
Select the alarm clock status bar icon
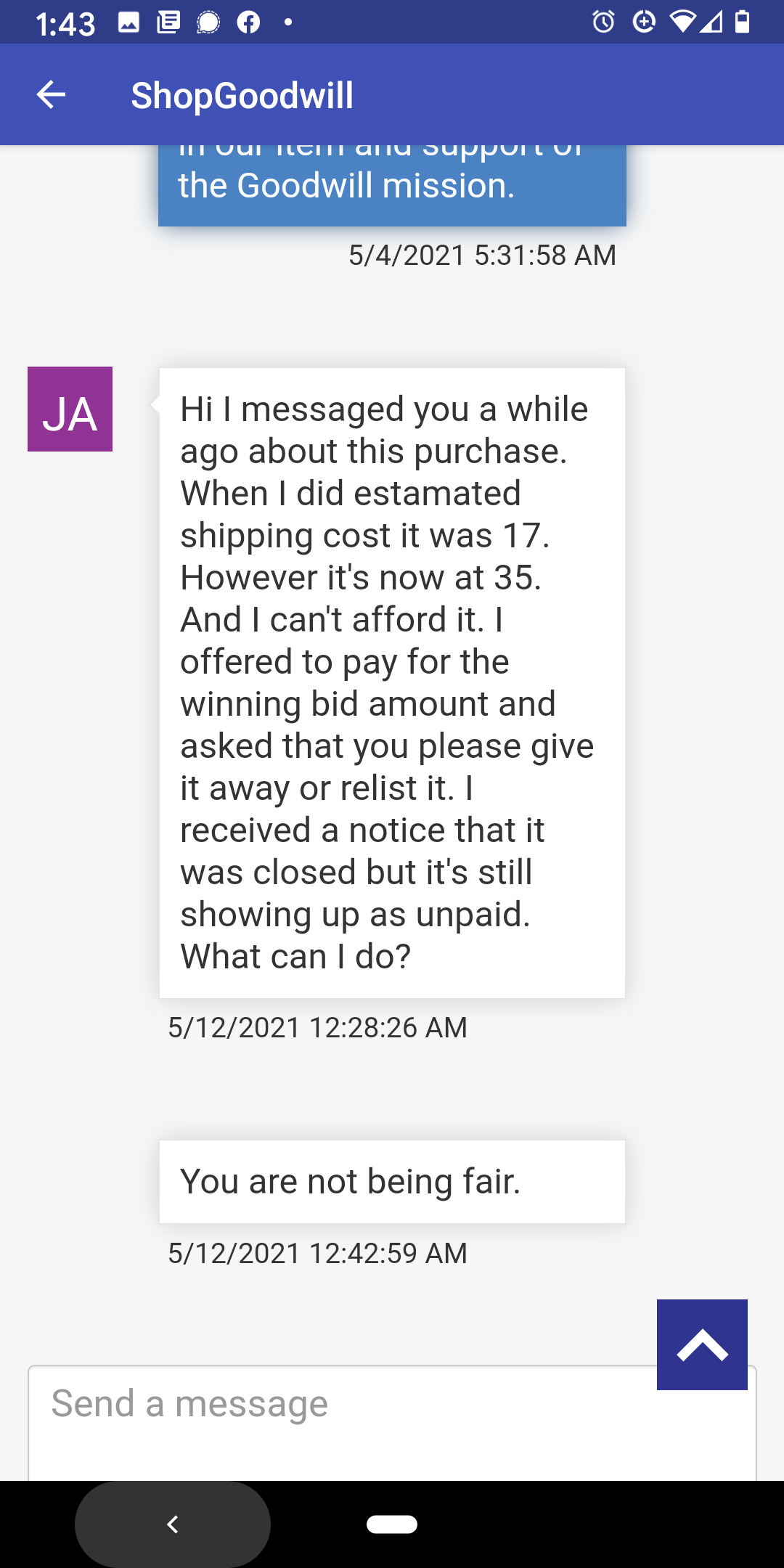[603, 23]
